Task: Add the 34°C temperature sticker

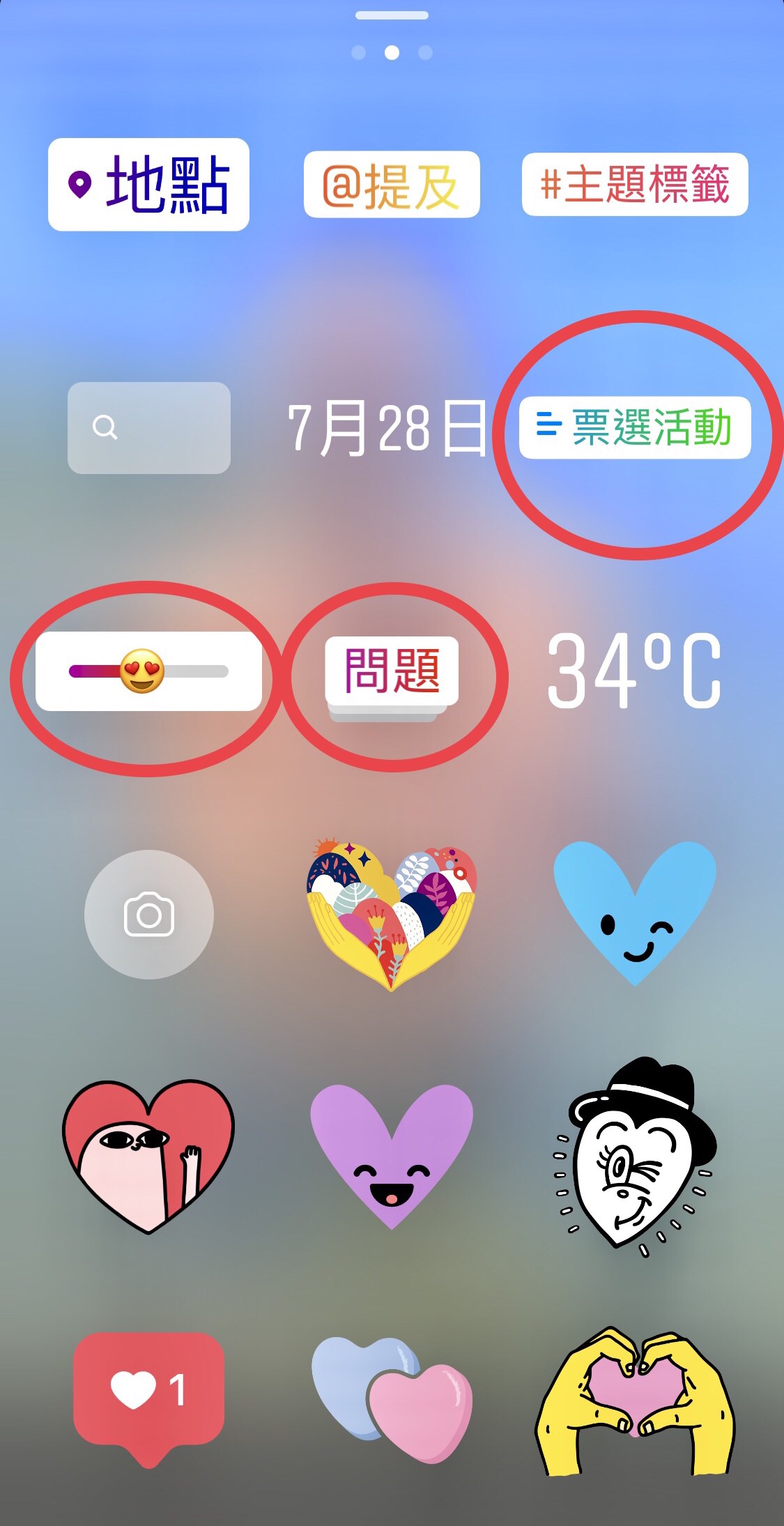Action: 635,671
